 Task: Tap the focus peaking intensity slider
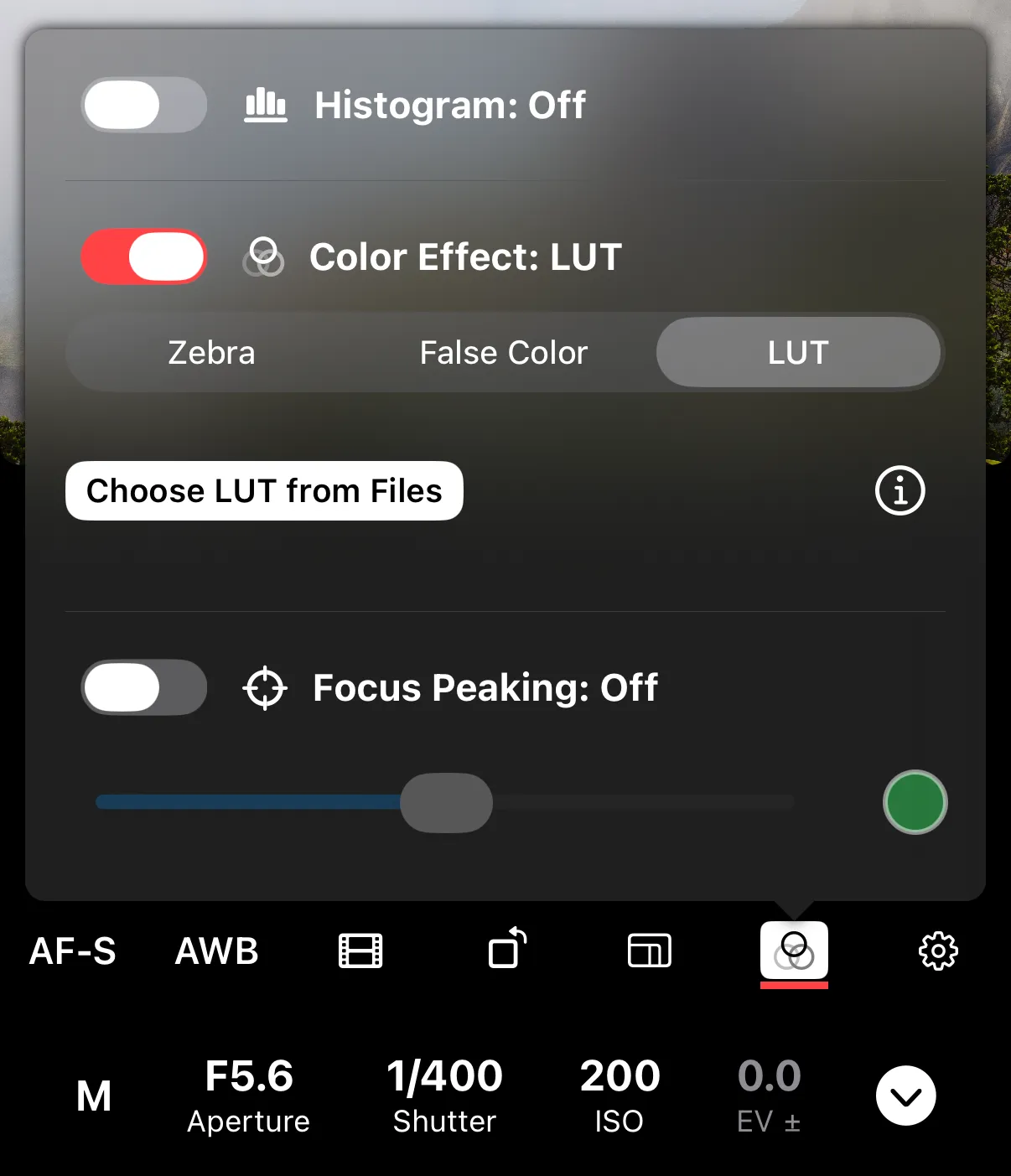(x=446, y=803)
